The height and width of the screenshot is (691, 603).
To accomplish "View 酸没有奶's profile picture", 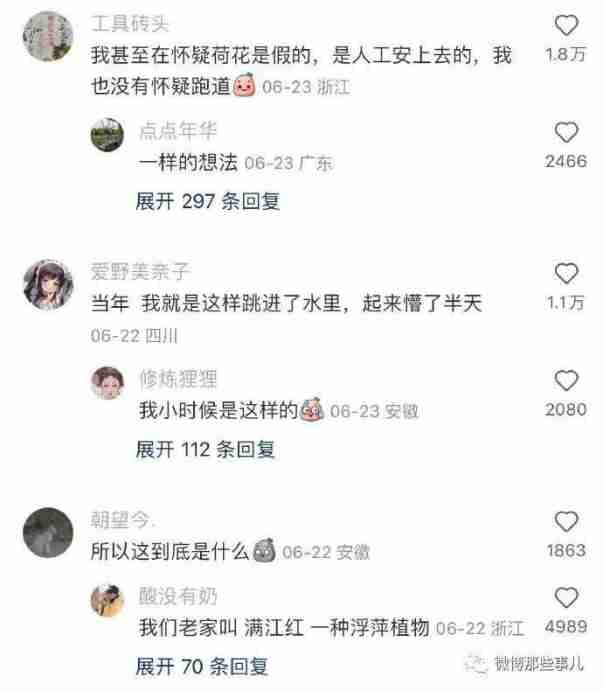I will 108,599.
